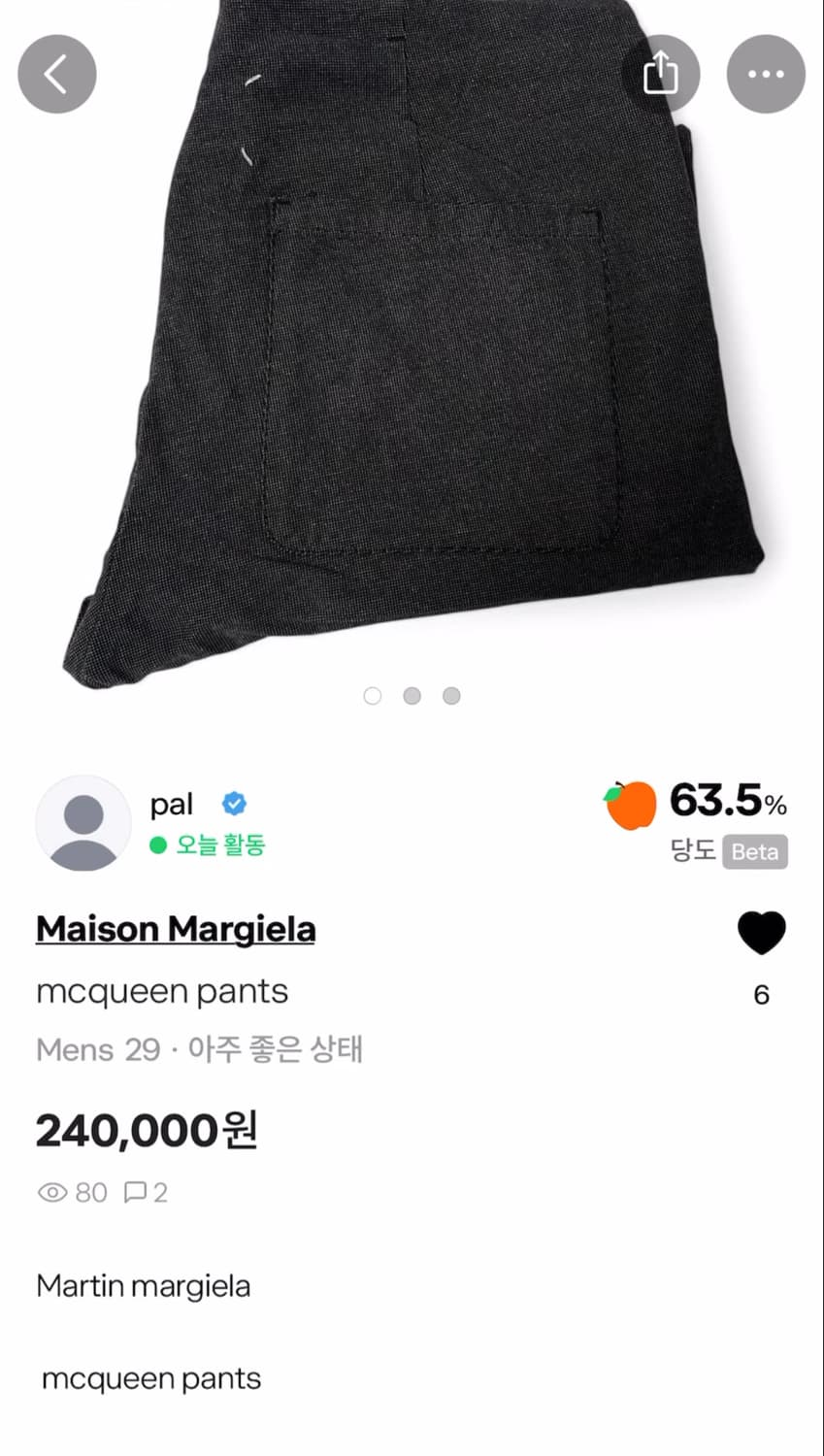
Task: Tap the peach sweetness icon
Action: [x=630, y=805]
